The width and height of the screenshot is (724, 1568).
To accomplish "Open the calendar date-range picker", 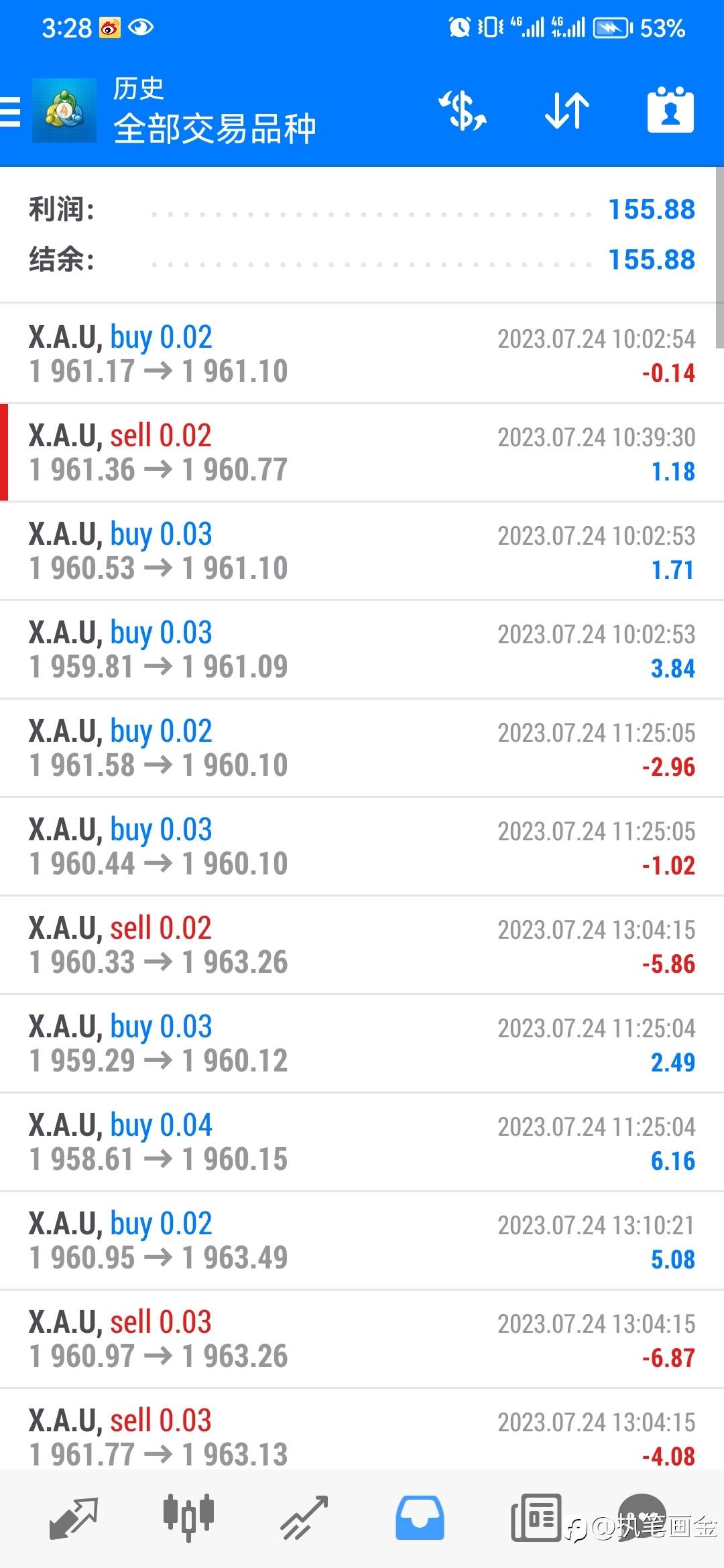I will 670,110.
